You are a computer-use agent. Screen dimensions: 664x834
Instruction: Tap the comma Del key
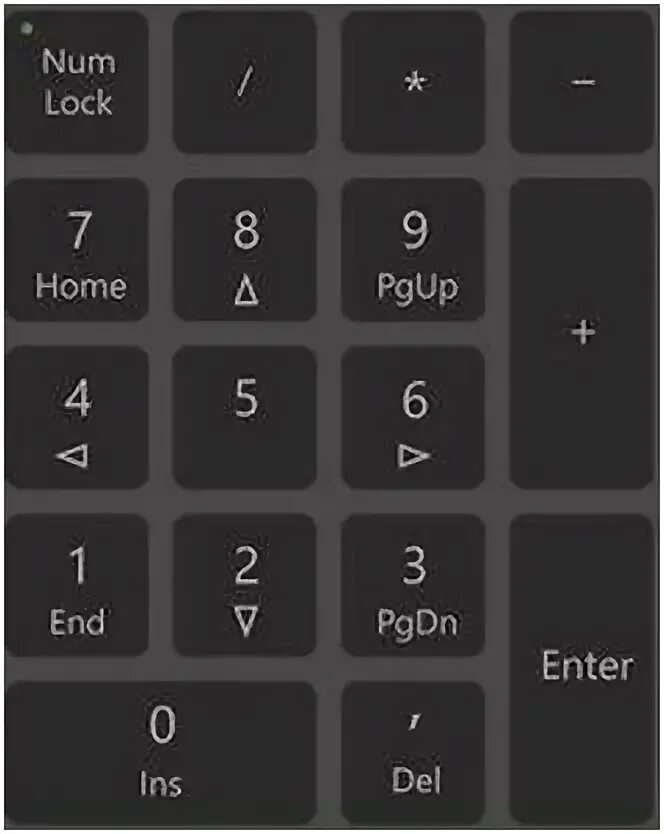[413, 753]
